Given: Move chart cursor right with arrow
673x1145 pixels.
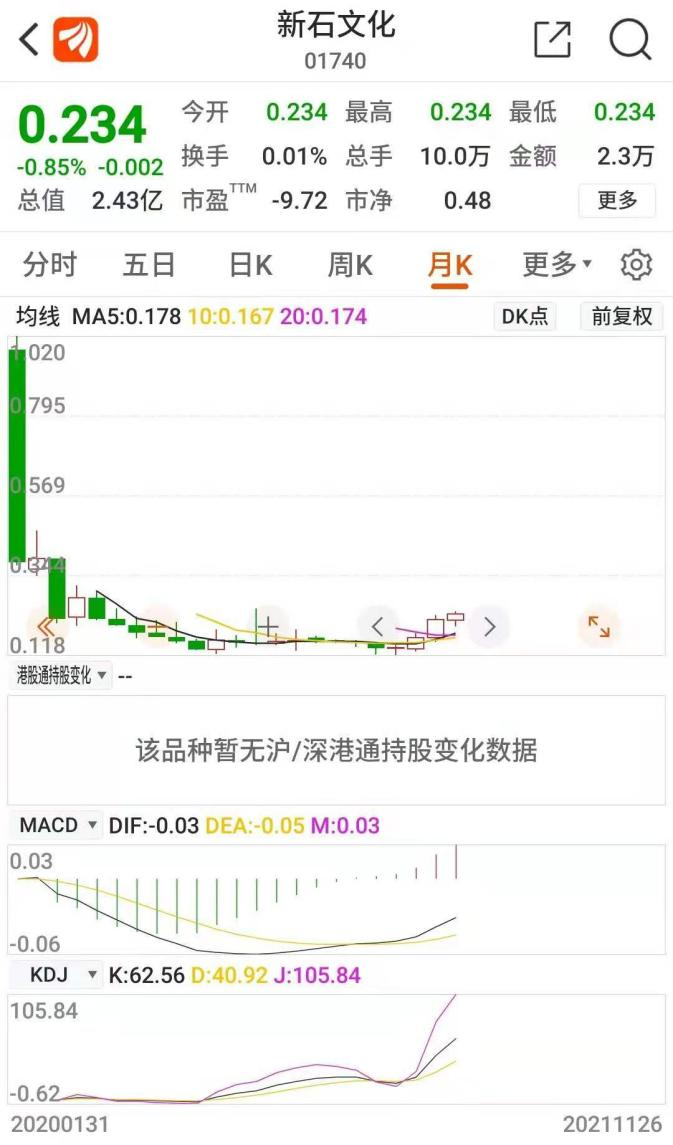Looking at the screenshot, I should 490,627.
